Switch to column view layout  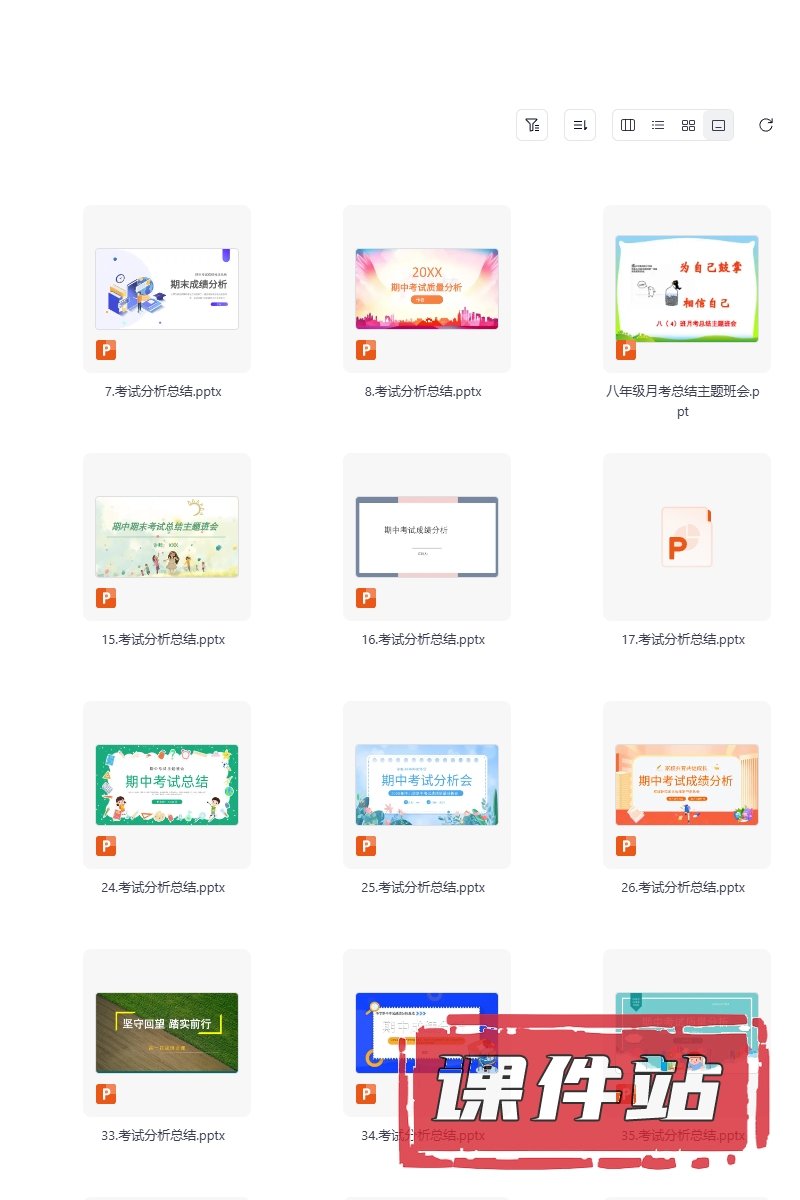pyautogui.click(x=628, y=125)
